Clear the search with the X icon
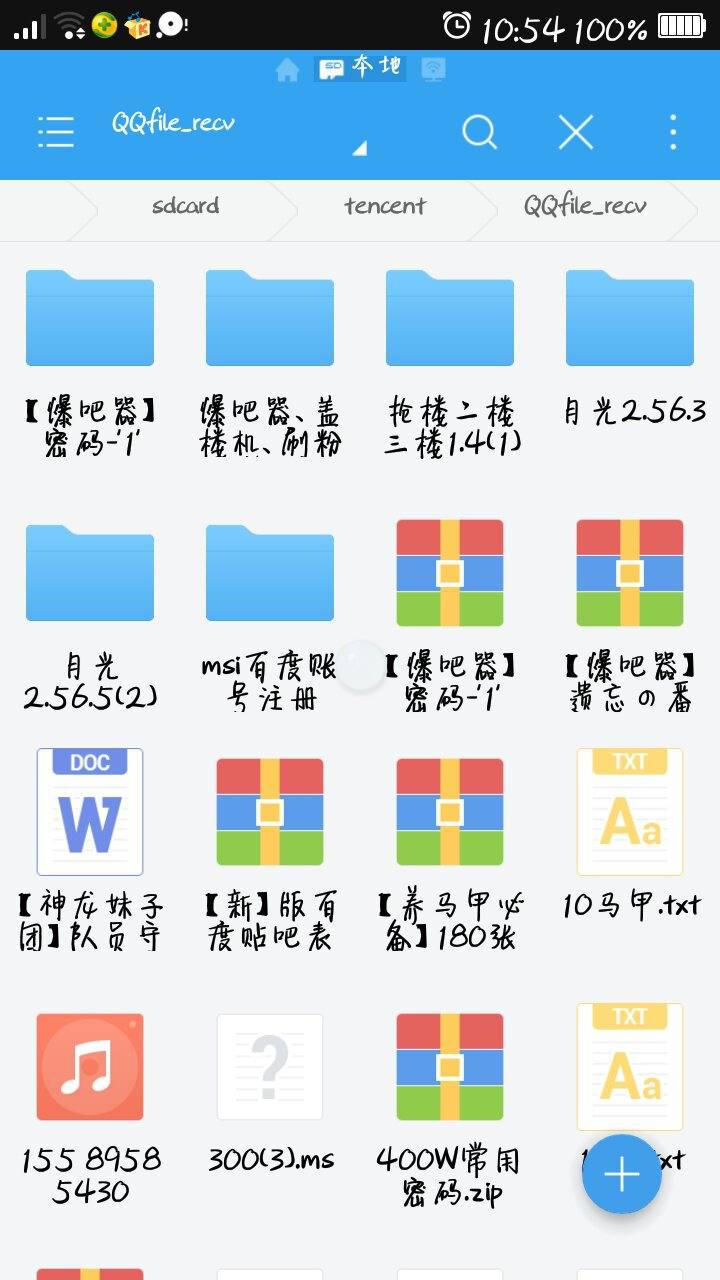Viewport: 720px width, 1280px height. [575, 131]
